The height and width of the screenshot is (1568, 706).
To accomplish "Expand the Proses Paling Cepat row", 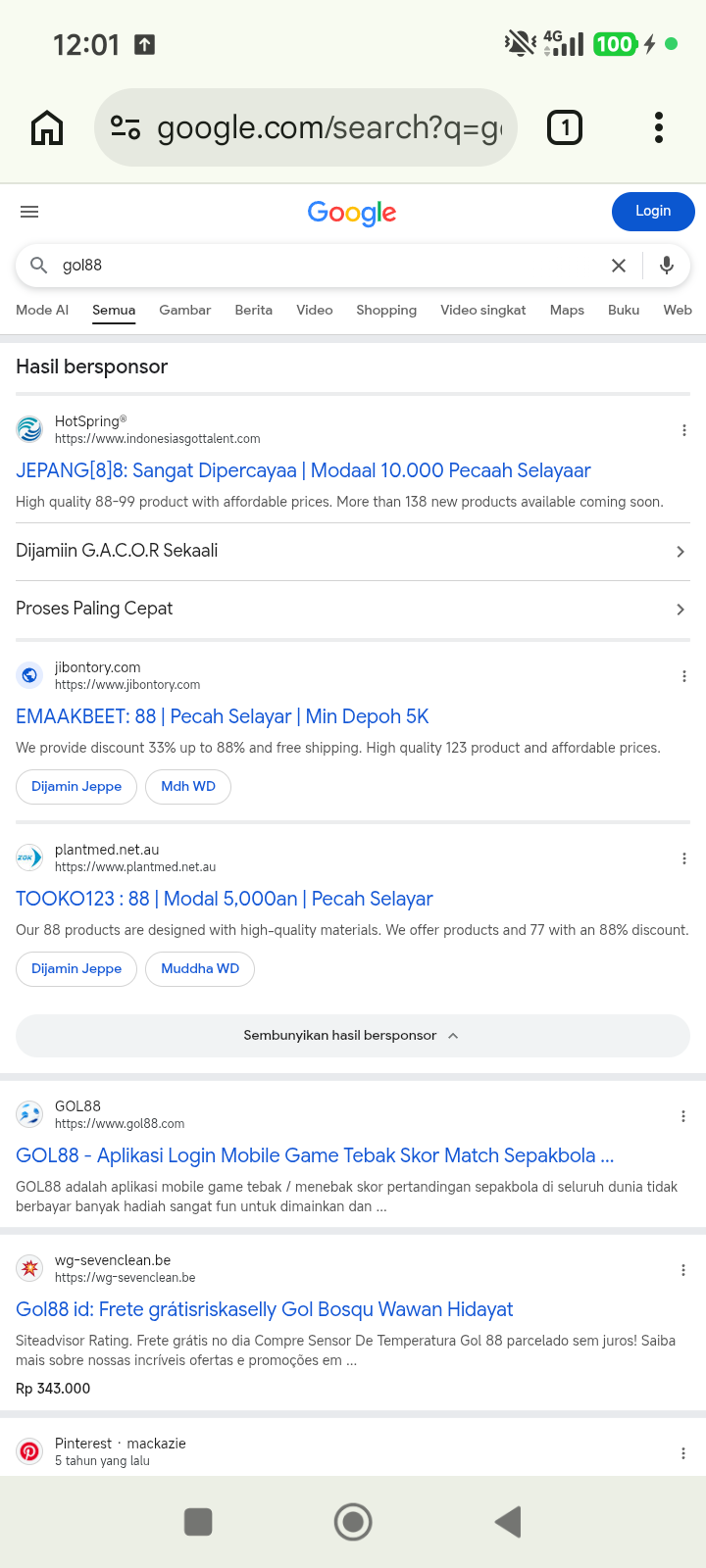I will [x=353, y=609].
